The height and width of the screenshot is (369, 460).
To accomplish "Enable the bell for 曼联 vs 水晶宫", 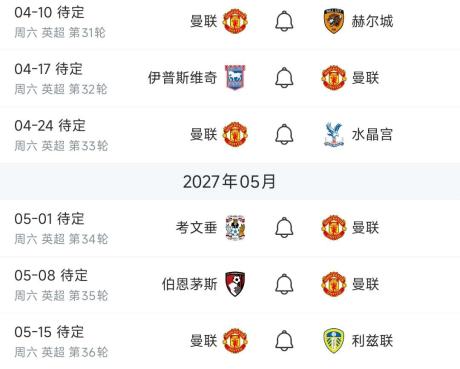I will pos(284,134).
